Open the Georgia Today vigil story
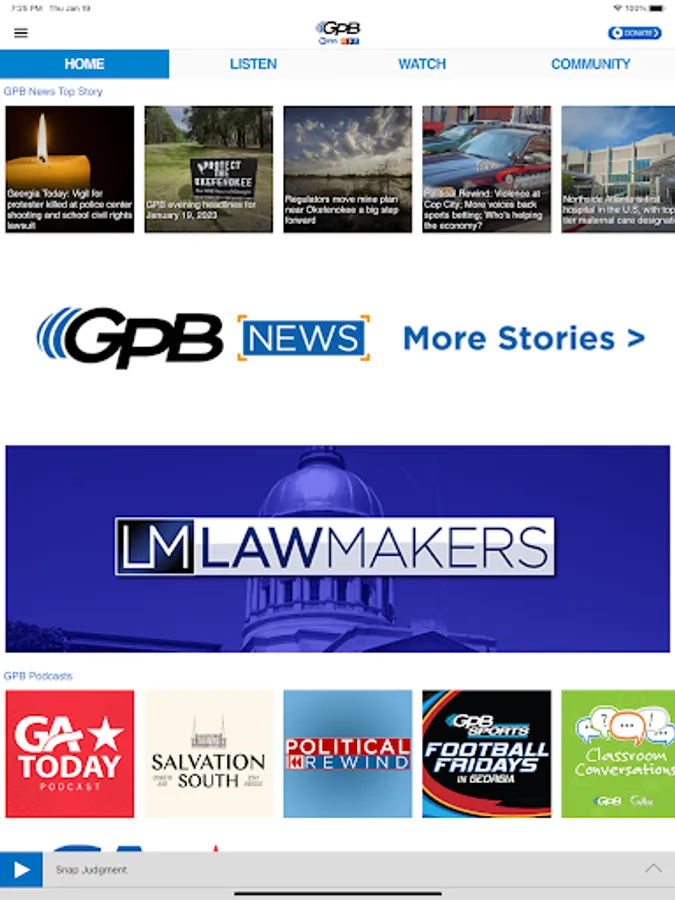675x900 pixels. coord(69,169)
